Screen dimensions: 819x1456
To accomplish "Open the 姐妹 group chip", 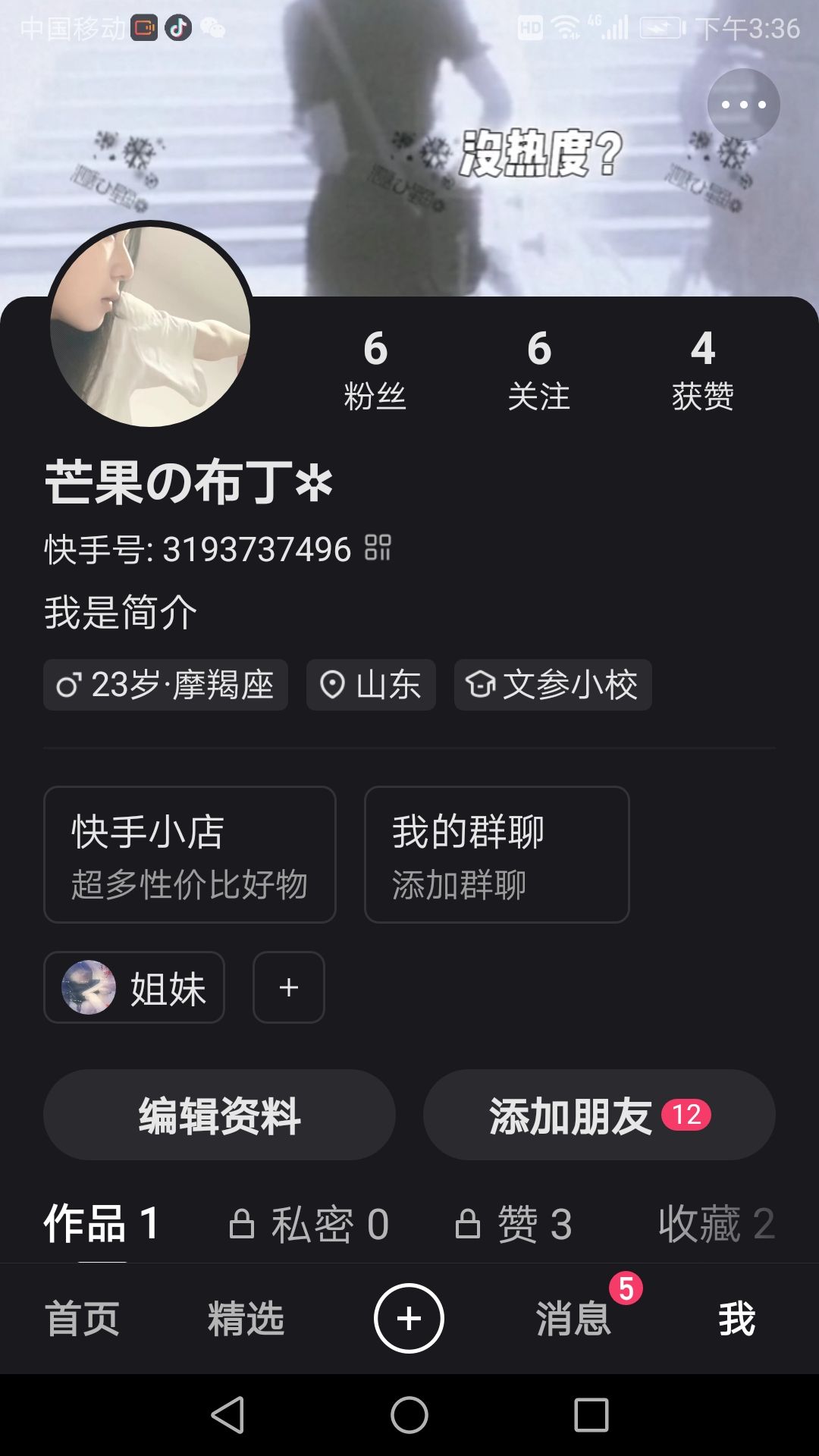I will click(x=134, y=987).
